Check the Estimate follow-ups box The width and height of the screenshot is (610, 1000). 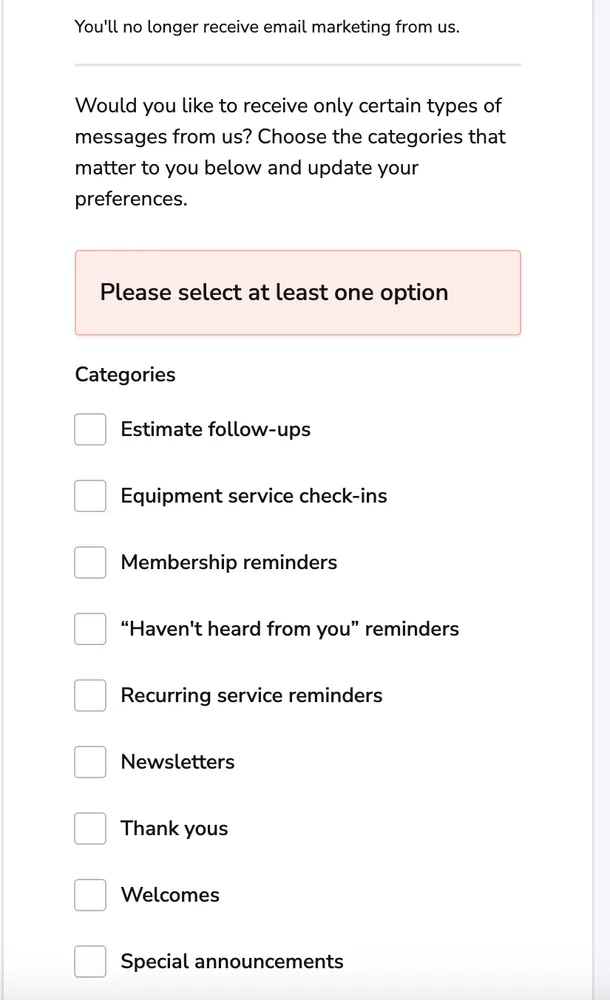tap(90, 429)
